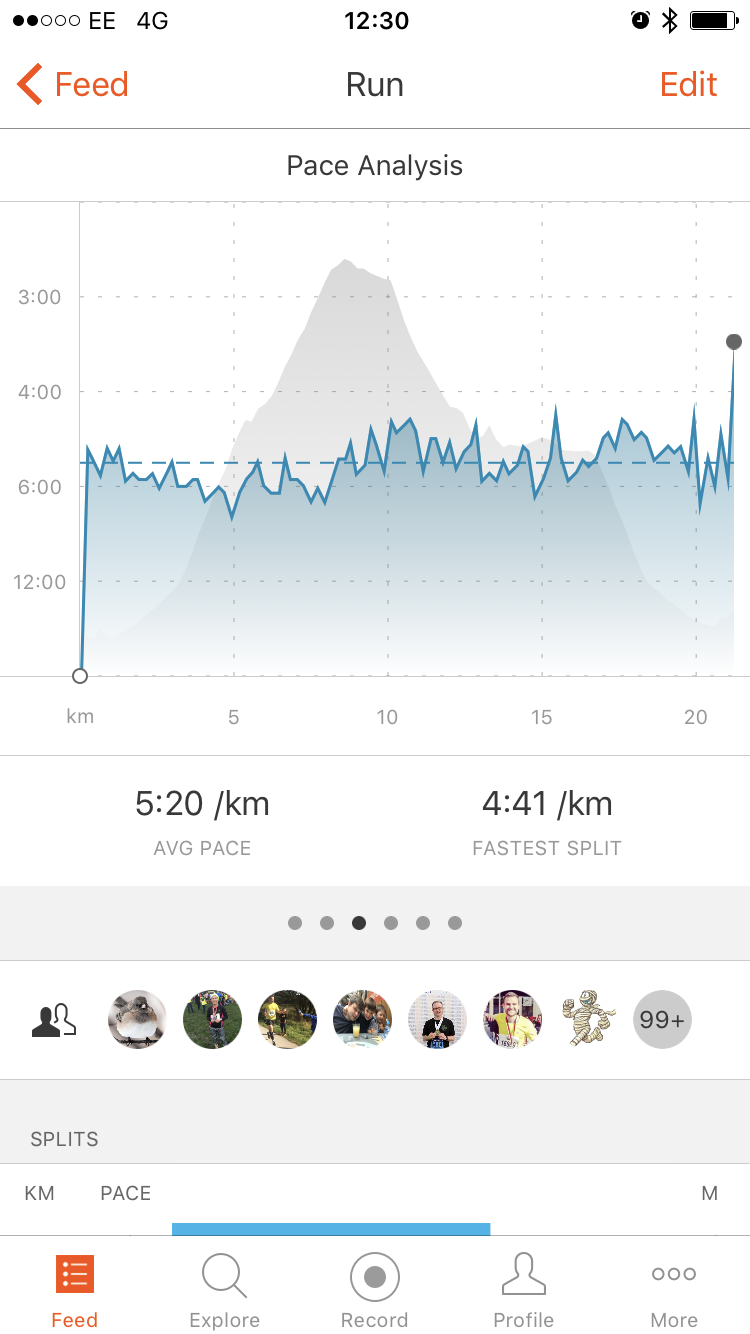The image size is (750, 1334).
Task: Switch to the Explore tab
Action: pos(224,1290)
